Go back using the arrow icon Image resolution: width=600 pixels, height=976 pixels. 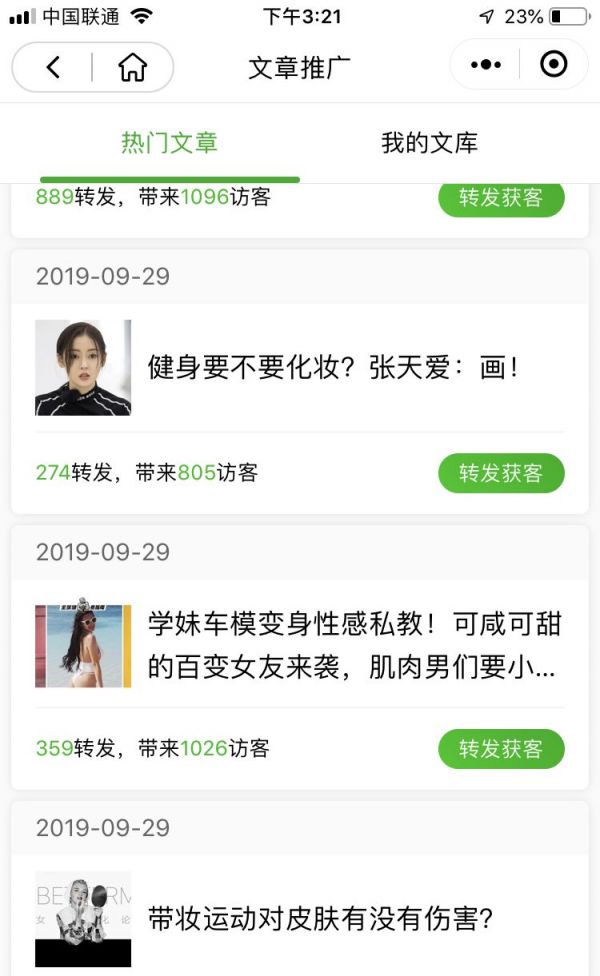point(54,67)
